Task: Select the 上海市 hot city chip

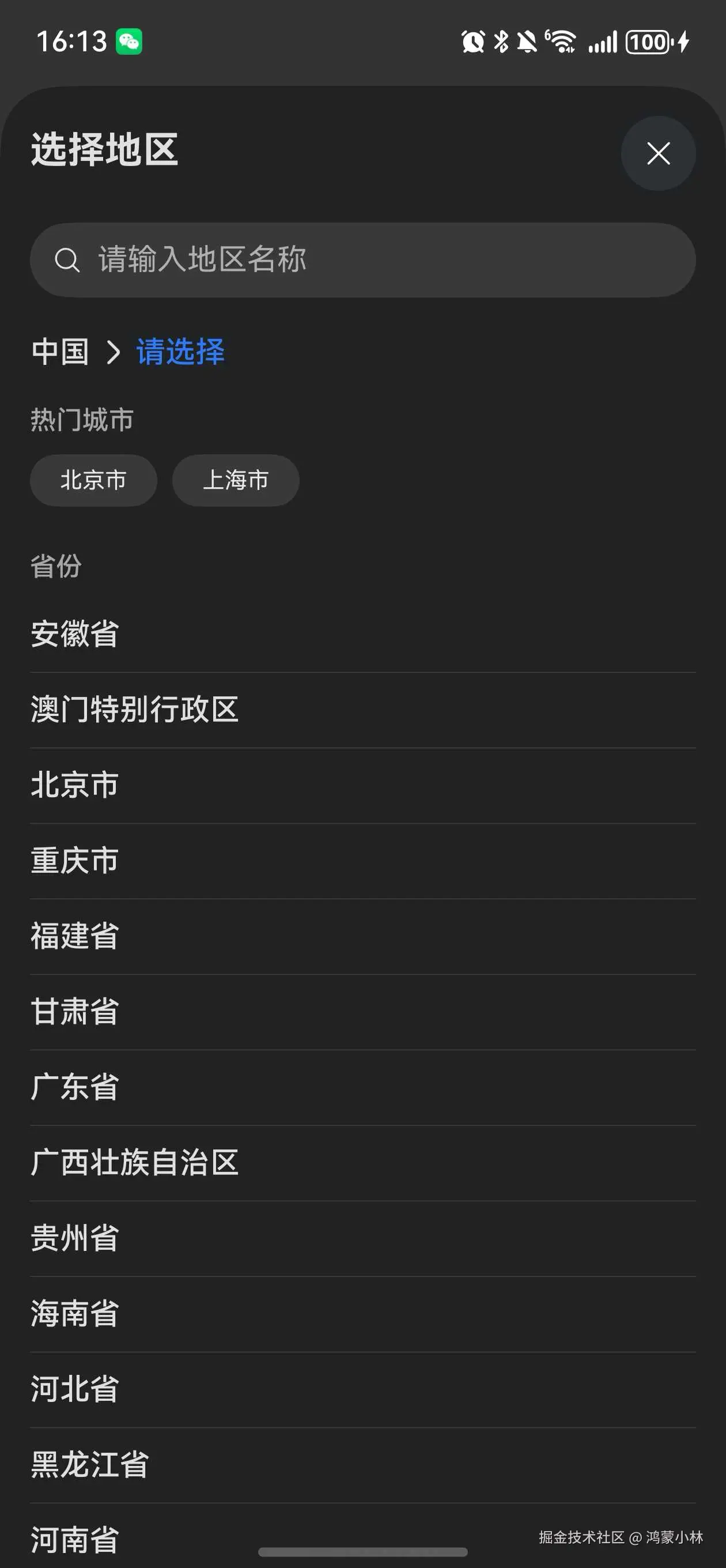Action: (236, 480)
